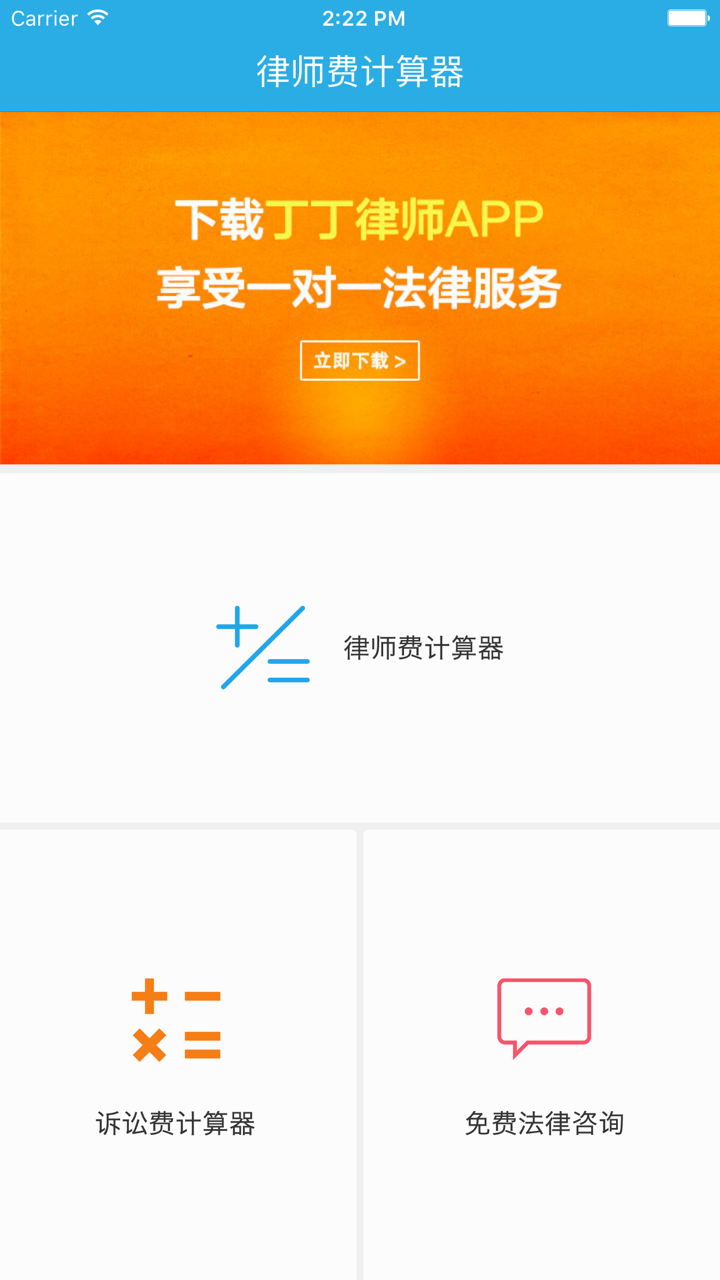Select the orange 诉讼费计算器 calculator icon
The image size is (720, 1280).
pyautogui.click(x=177, y=1018)
